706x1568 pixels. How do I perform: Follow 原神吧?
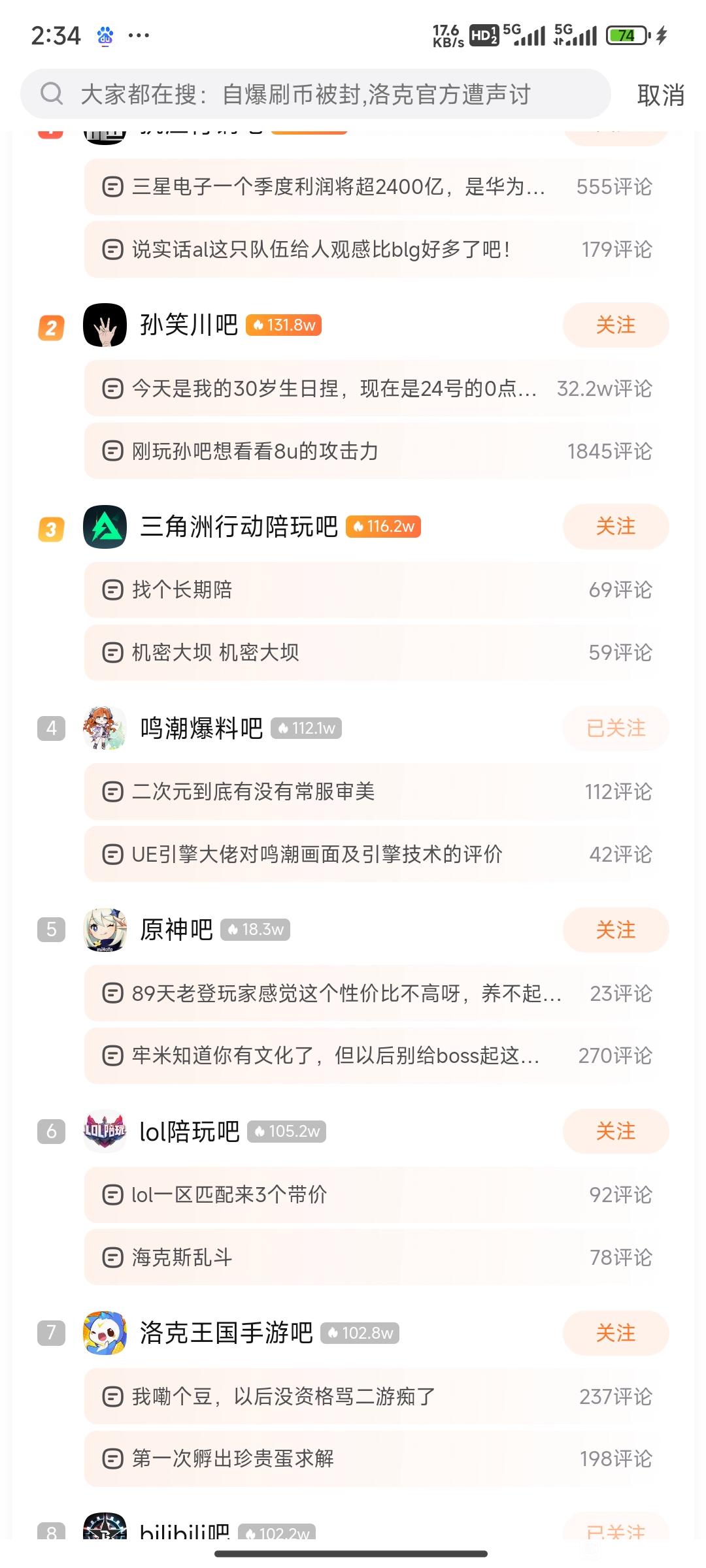click(x=615, y=929)
